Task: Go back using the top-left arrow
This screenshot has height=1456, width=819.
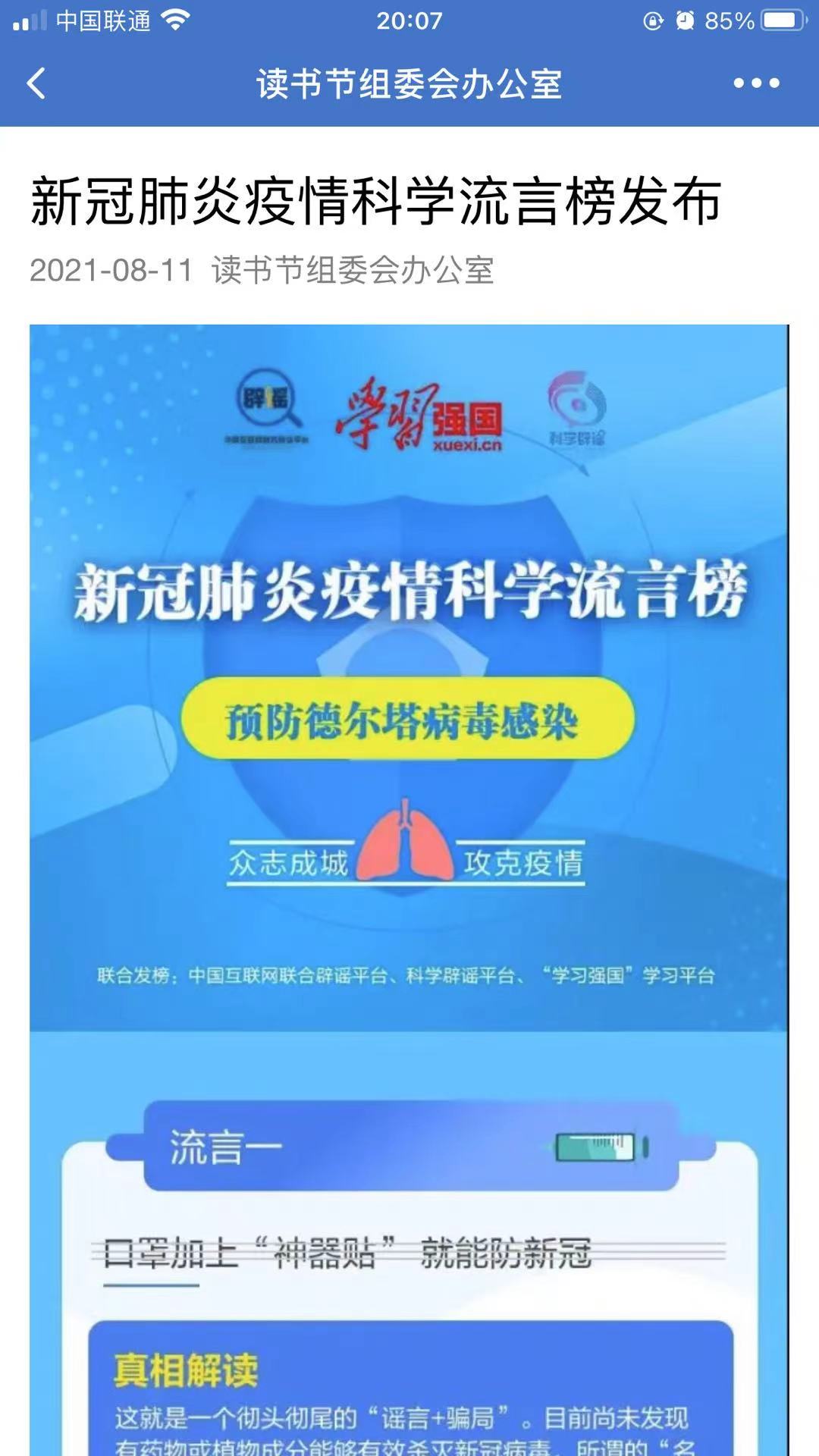Action: 36,83
